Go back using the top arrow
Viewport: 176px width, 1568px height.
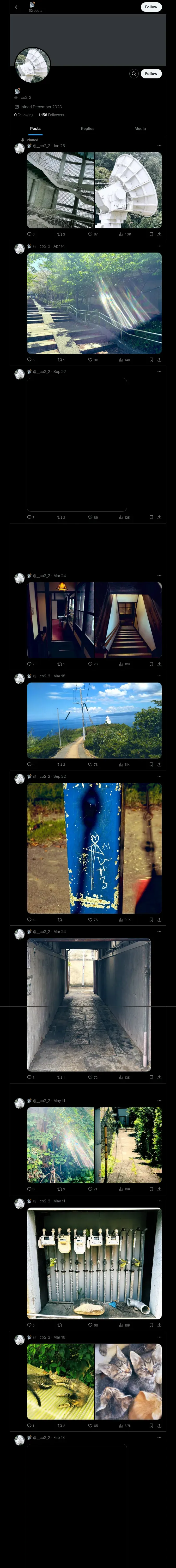coord(17,7)
